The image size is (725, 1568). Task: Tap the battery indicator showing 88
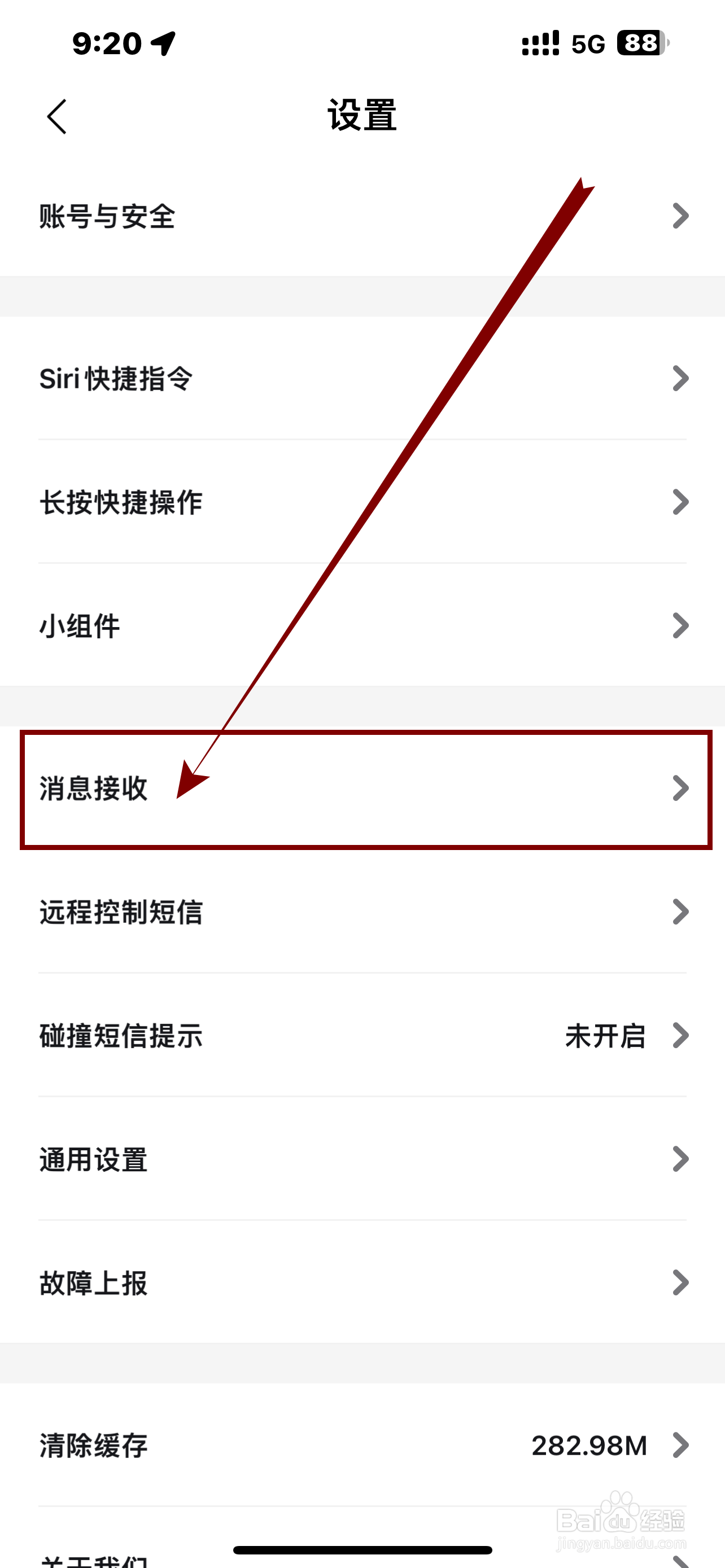click(638, 42)
